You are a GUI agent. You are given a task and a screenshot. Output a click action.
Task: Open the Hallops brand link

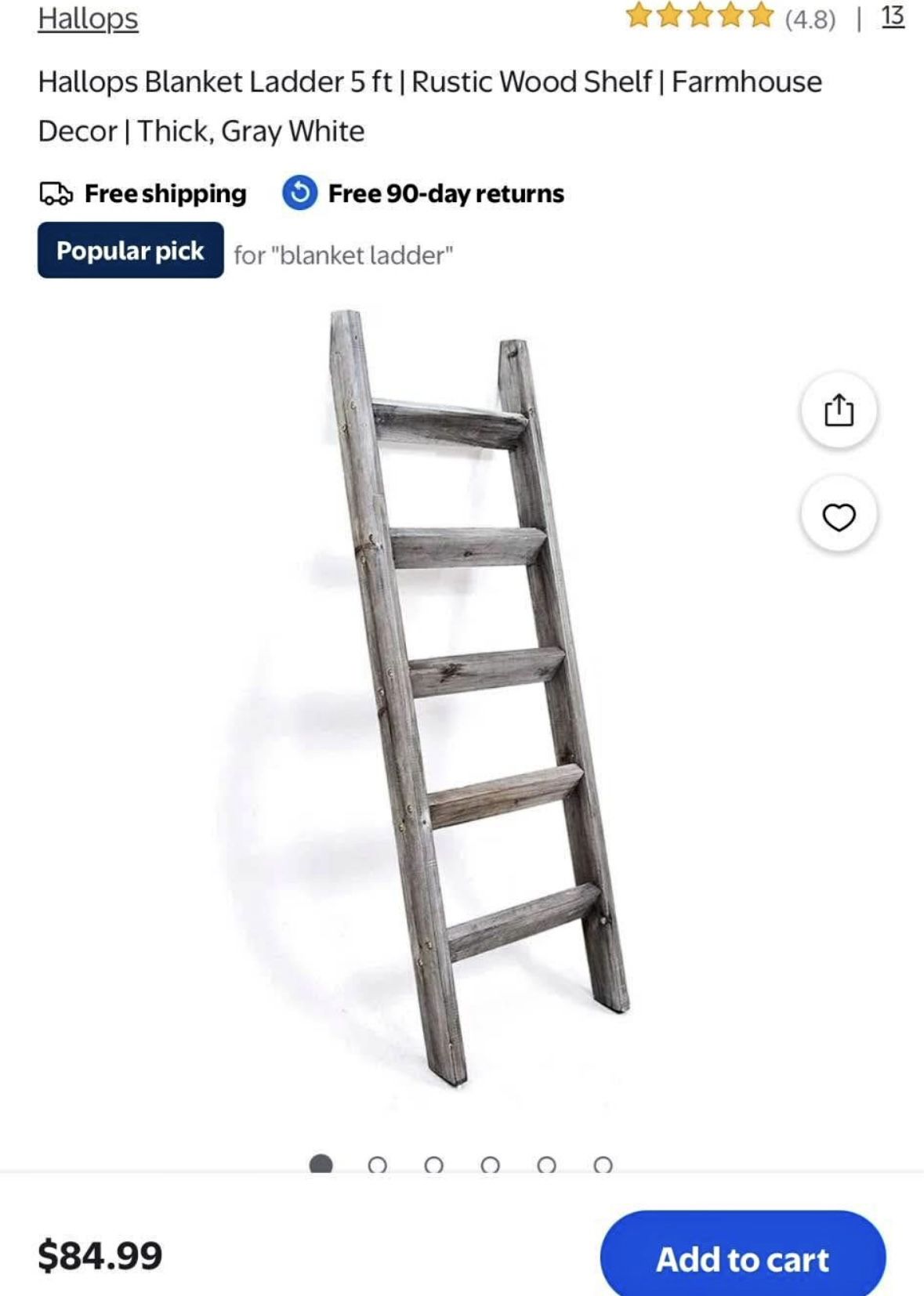tap(88, 19)
